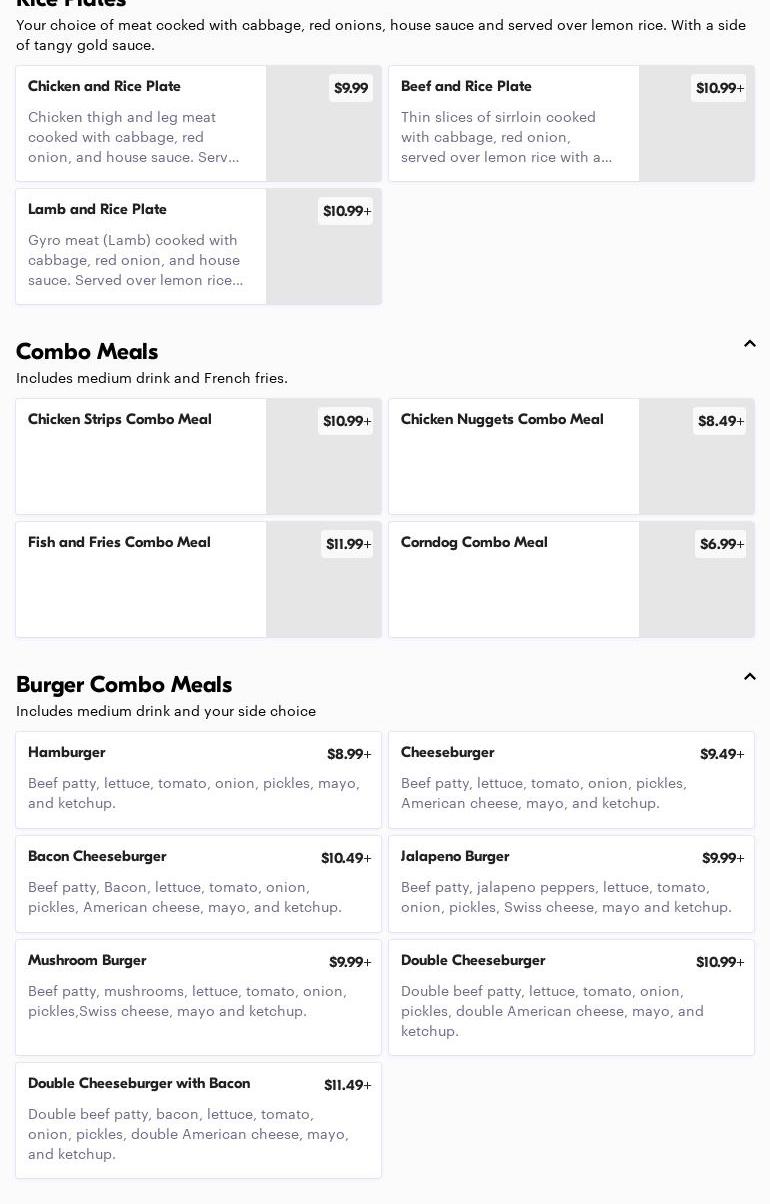Open the Corndog Combo Meal card
Image resolution: width=770 pixels, height=1204 pixels.
click(x=571, y=580)
